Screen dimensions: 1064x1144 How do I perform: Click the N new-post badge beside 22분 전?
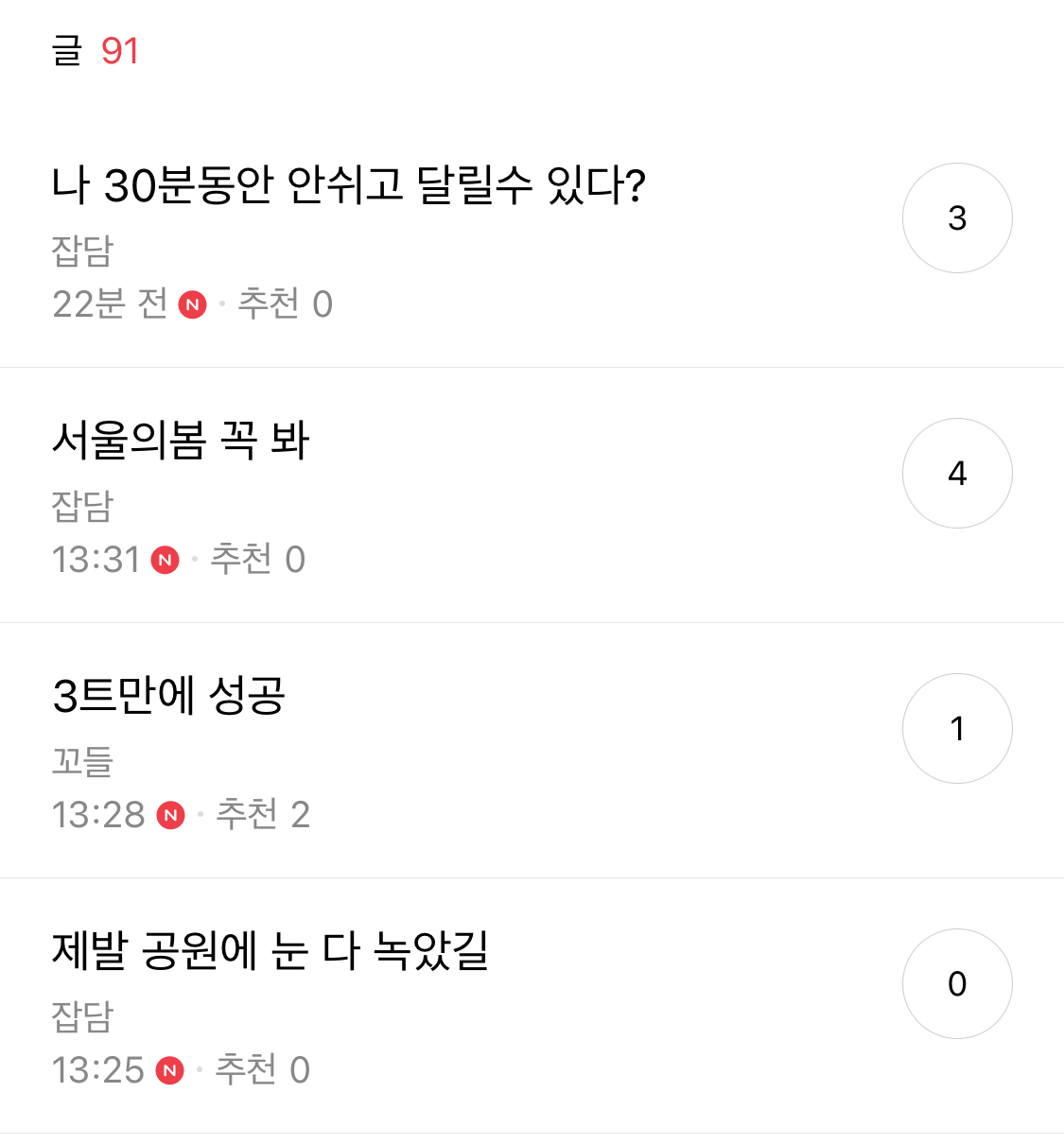(192, 304)
